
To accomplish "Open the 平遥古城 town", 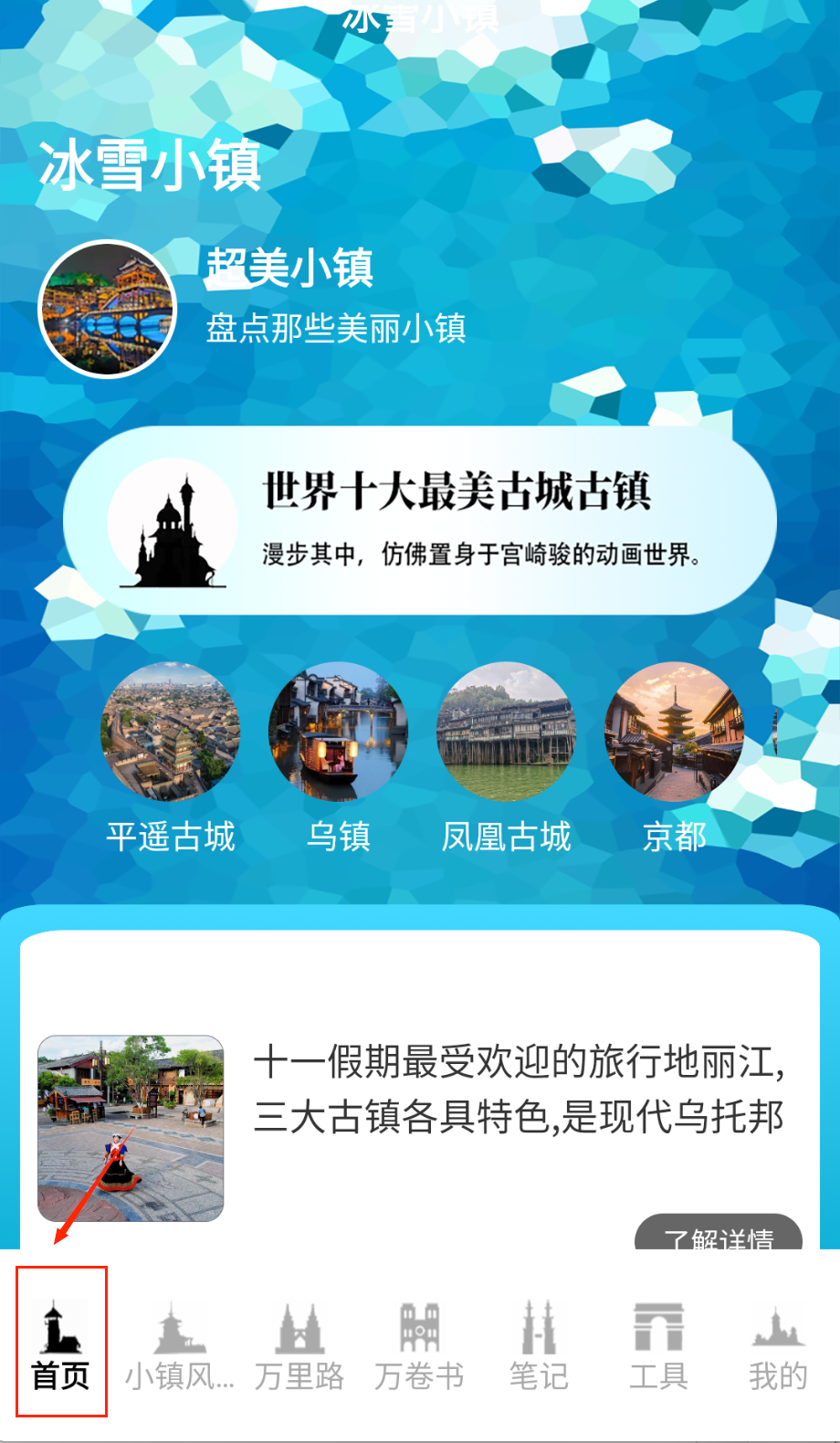I will tap(171, 732).
